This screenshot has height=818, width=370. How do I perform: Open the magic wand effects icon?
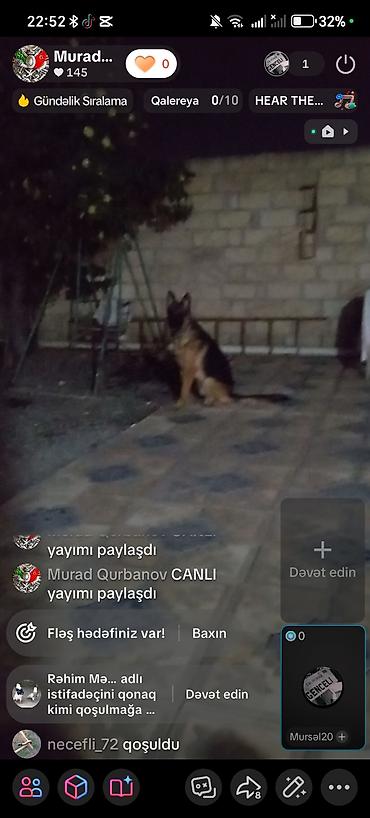[294, 787]
